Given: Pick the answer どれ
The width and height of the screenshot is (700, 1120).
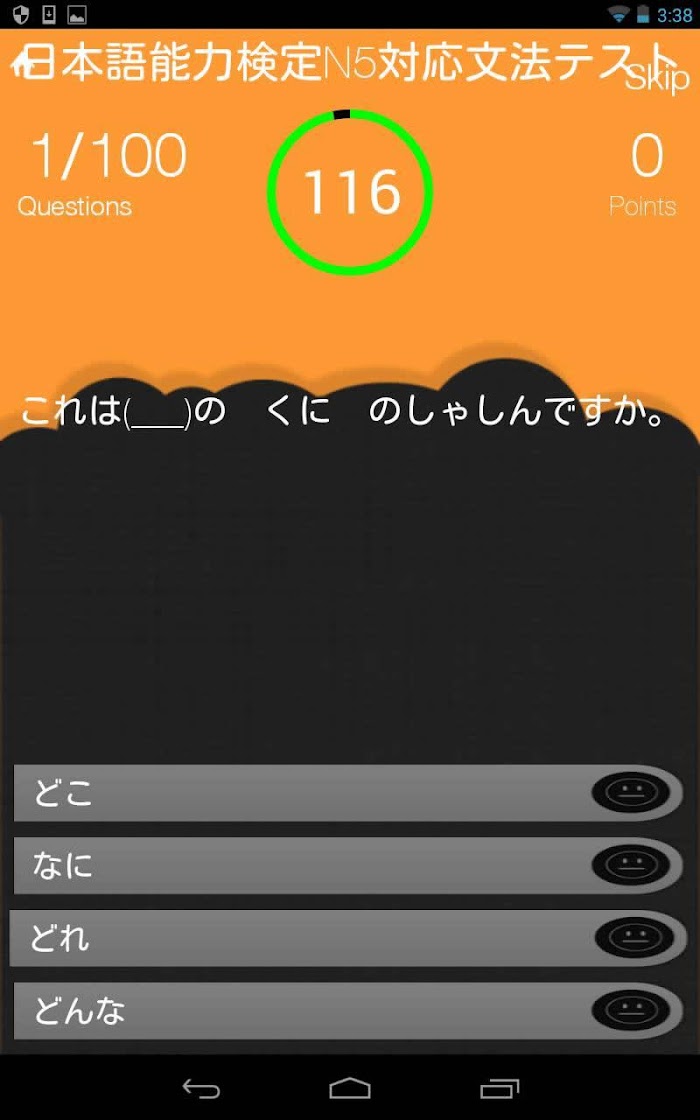Looking at the screenshot, I should pos(349,938).
